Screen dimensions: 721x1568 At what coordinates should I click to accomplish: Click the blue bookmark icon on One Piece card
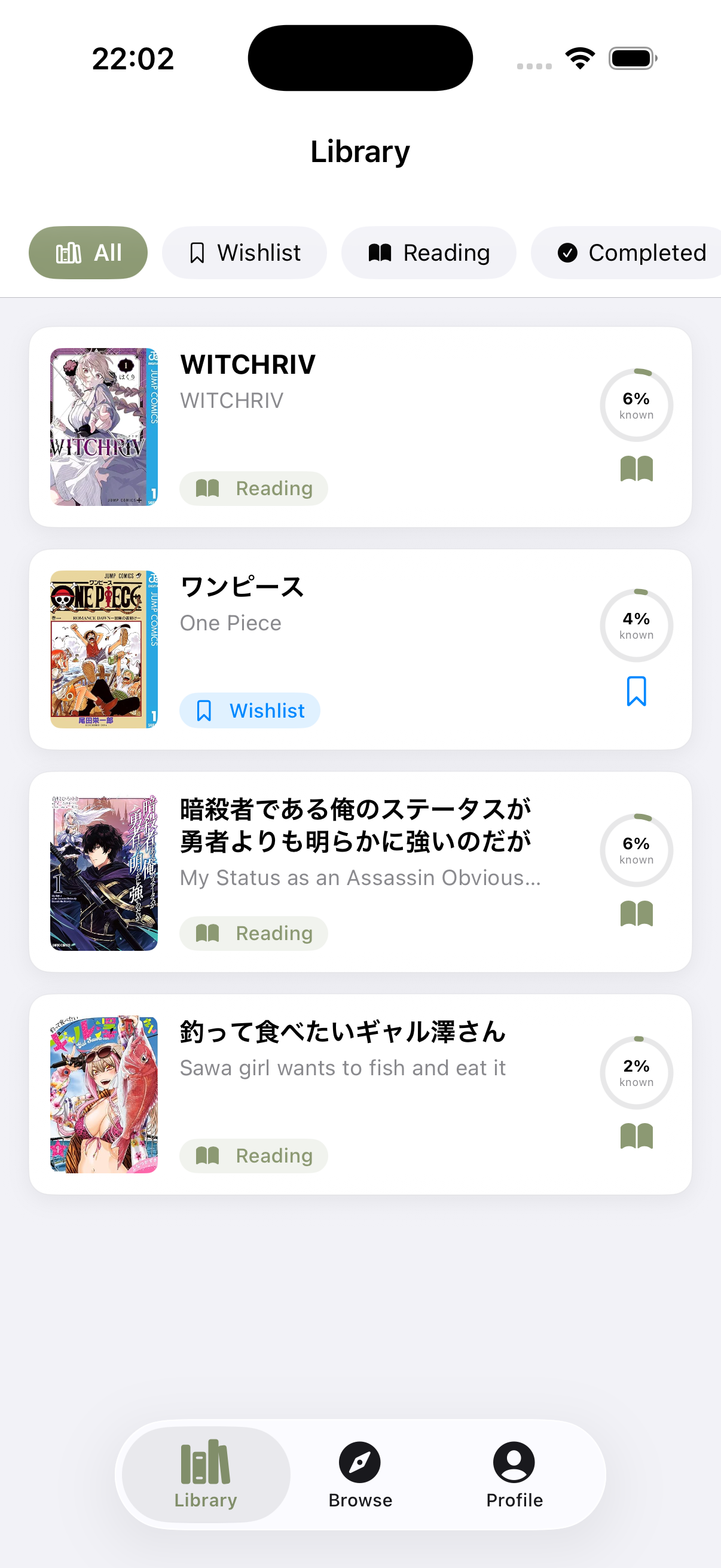click(x=636, y=691)
